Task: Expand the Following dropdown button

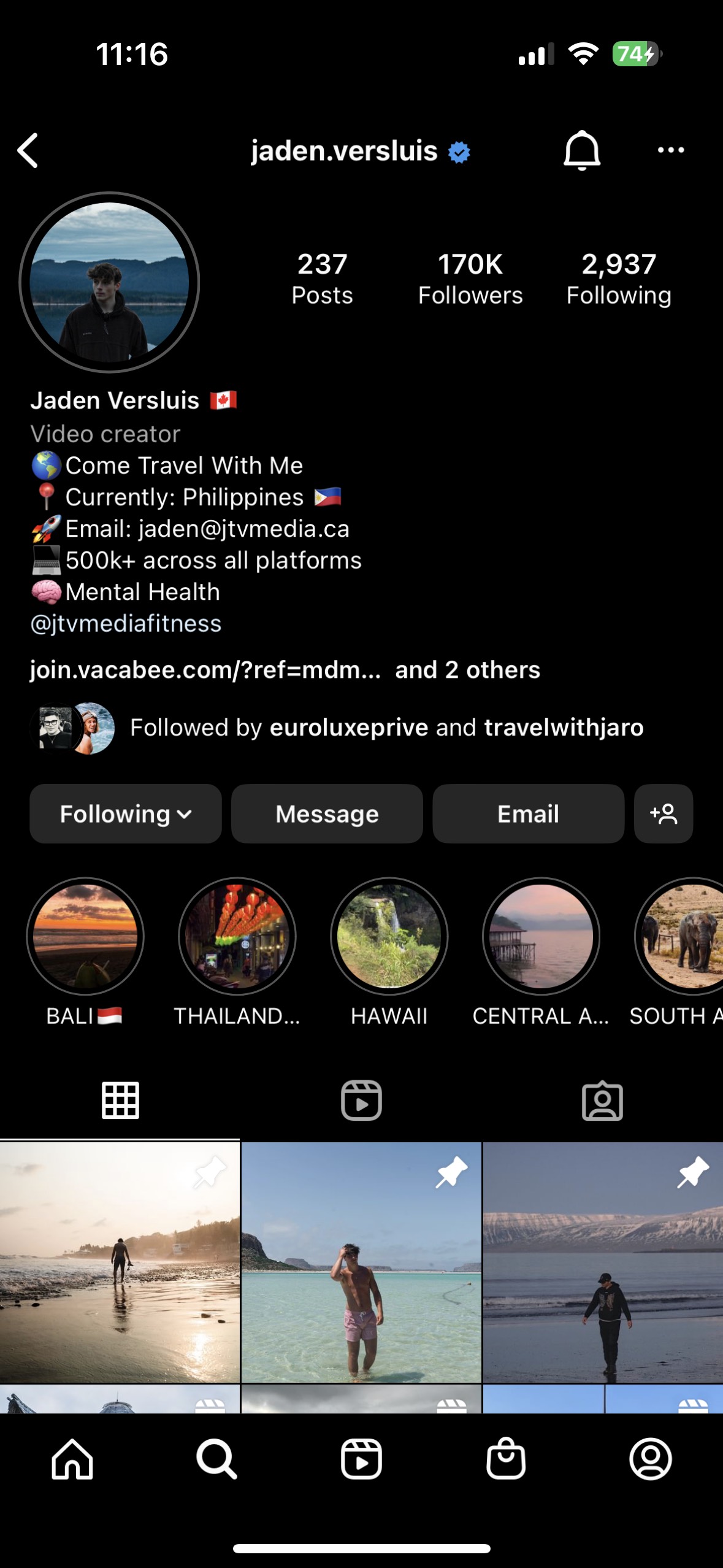Action: pos(126,813)
